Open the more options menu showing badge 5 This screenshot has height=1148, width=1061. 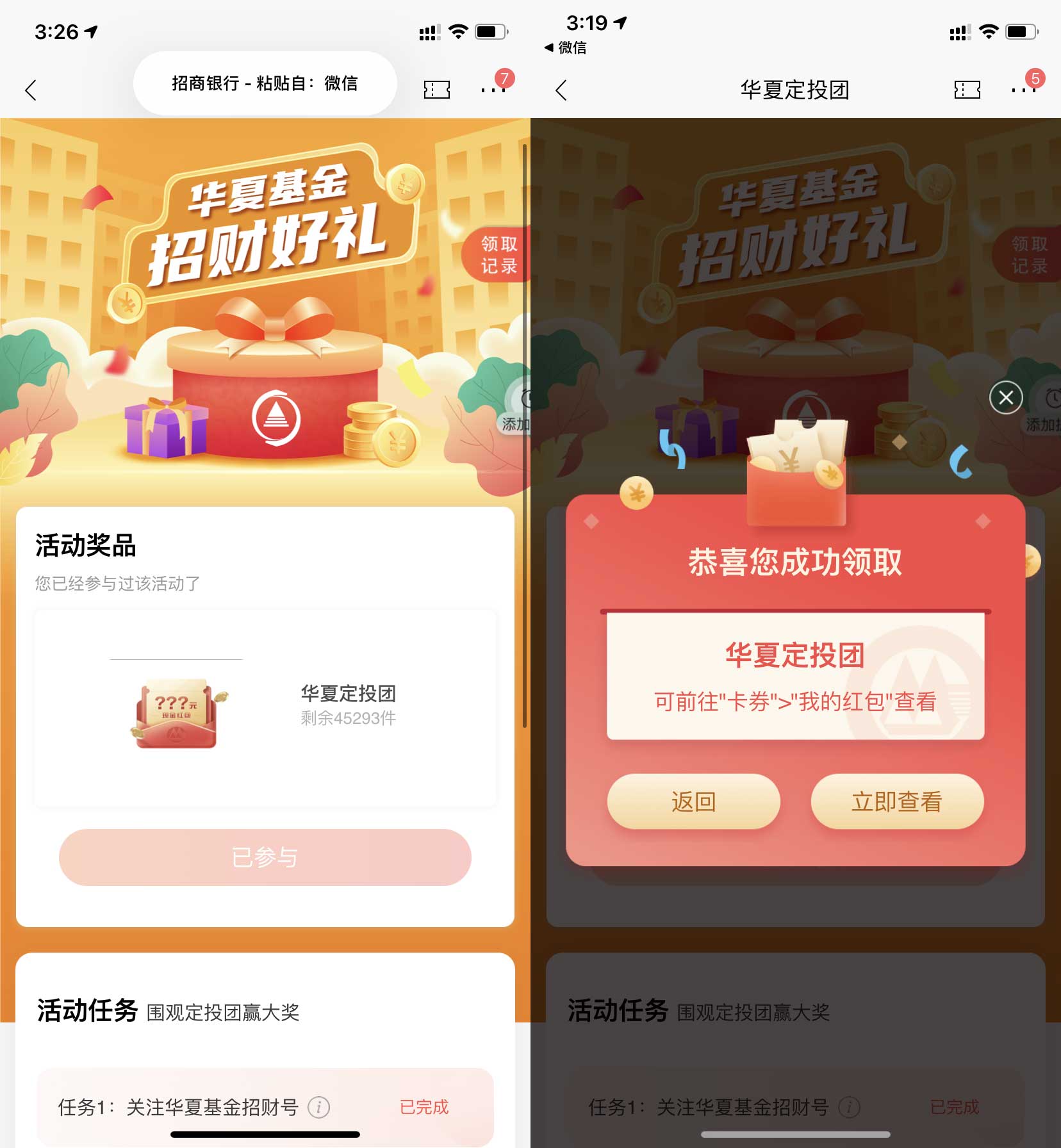coord(1023,90)
